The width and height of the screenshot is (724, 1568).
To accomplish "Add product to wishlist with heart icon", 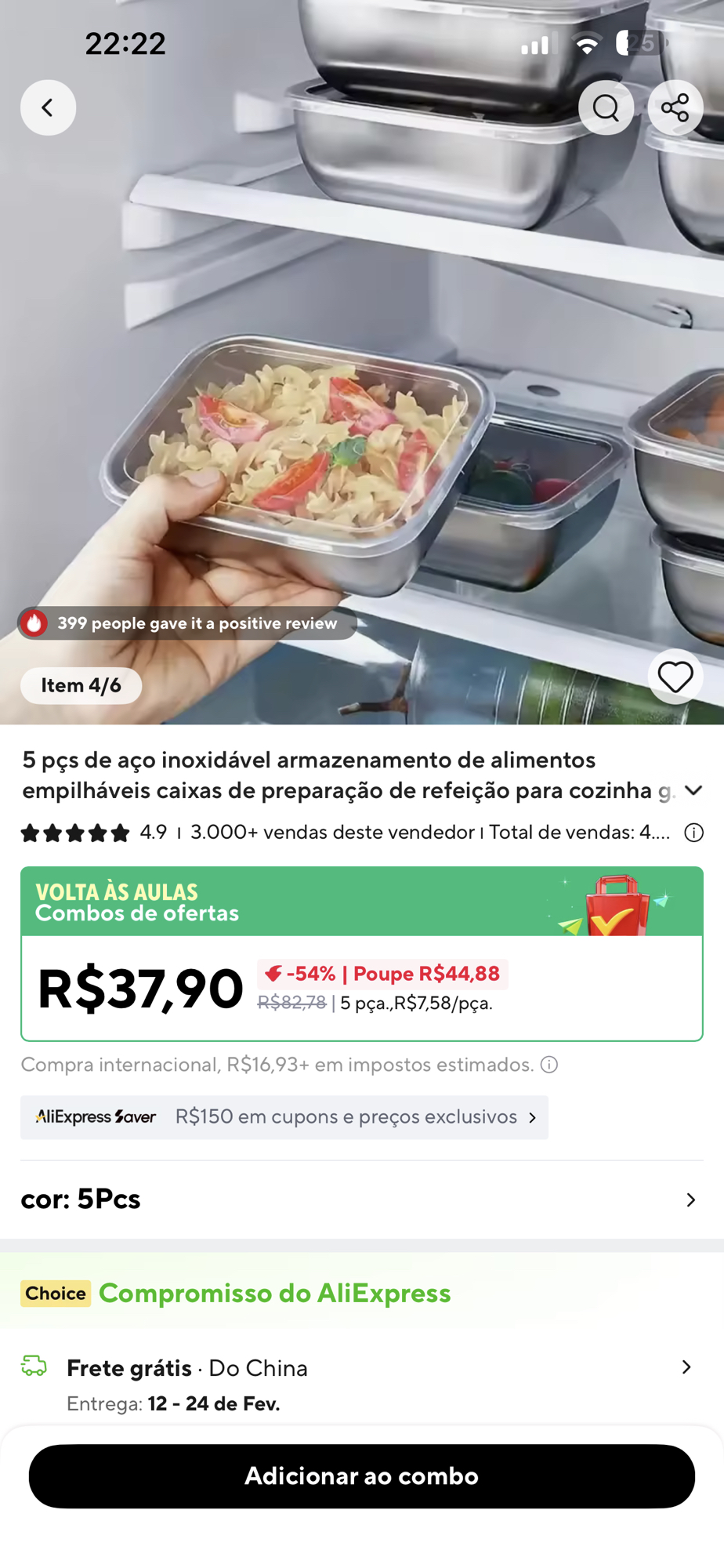I will [x=675, y=677].
